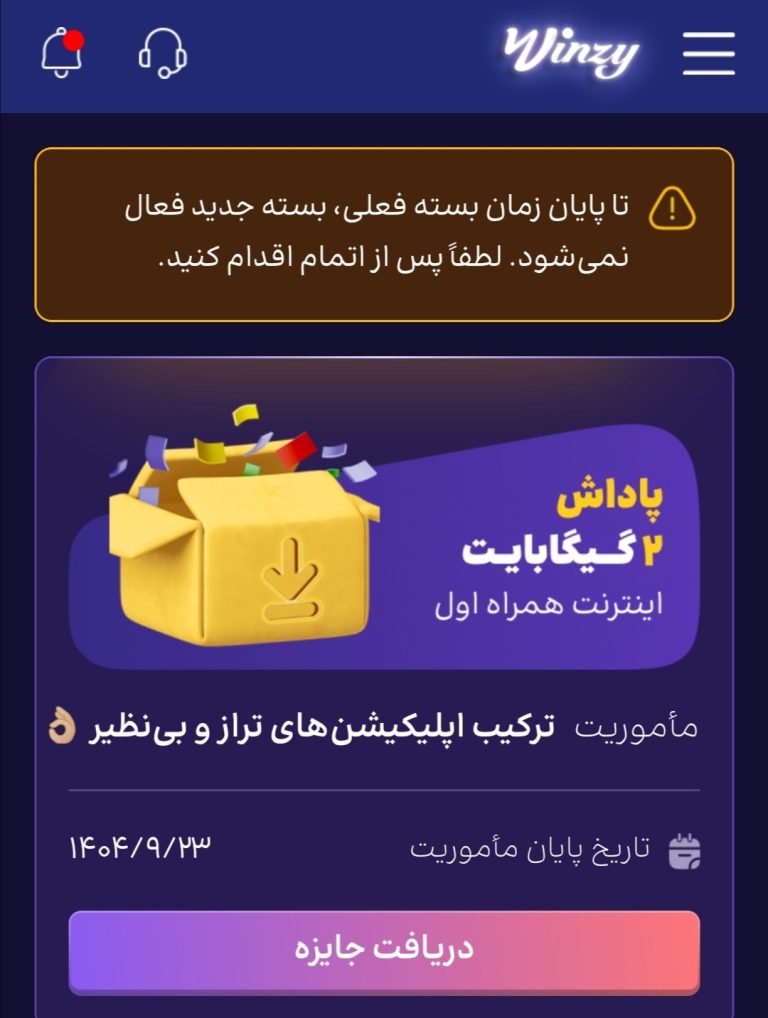Open the hamburger menu
Image resolution: width=768 pixels, height=1018 pixels.
pyautogui.click(x=709, y=53)
